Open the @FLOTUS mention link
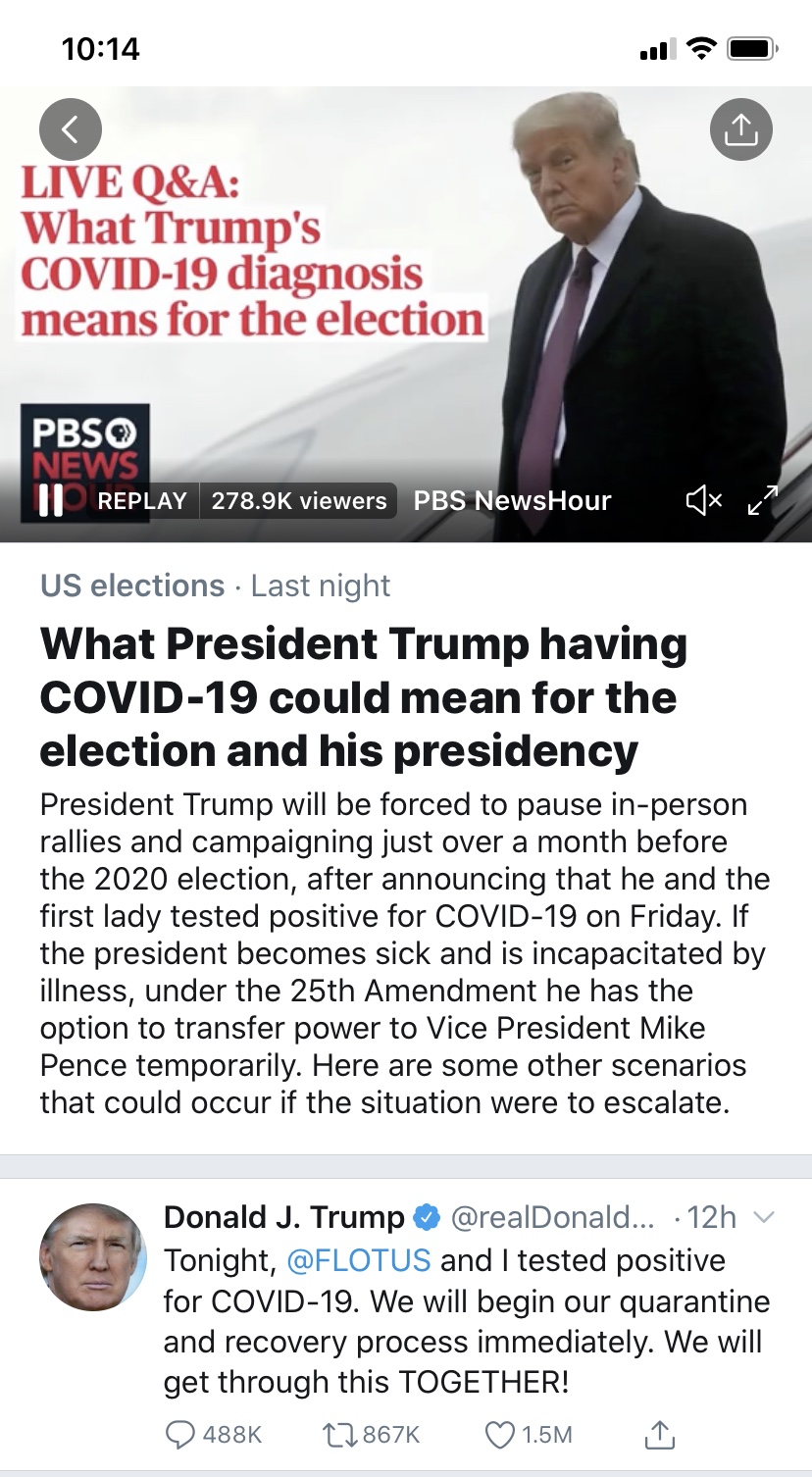This screenshot has width=812, height=1477. 358,1260
